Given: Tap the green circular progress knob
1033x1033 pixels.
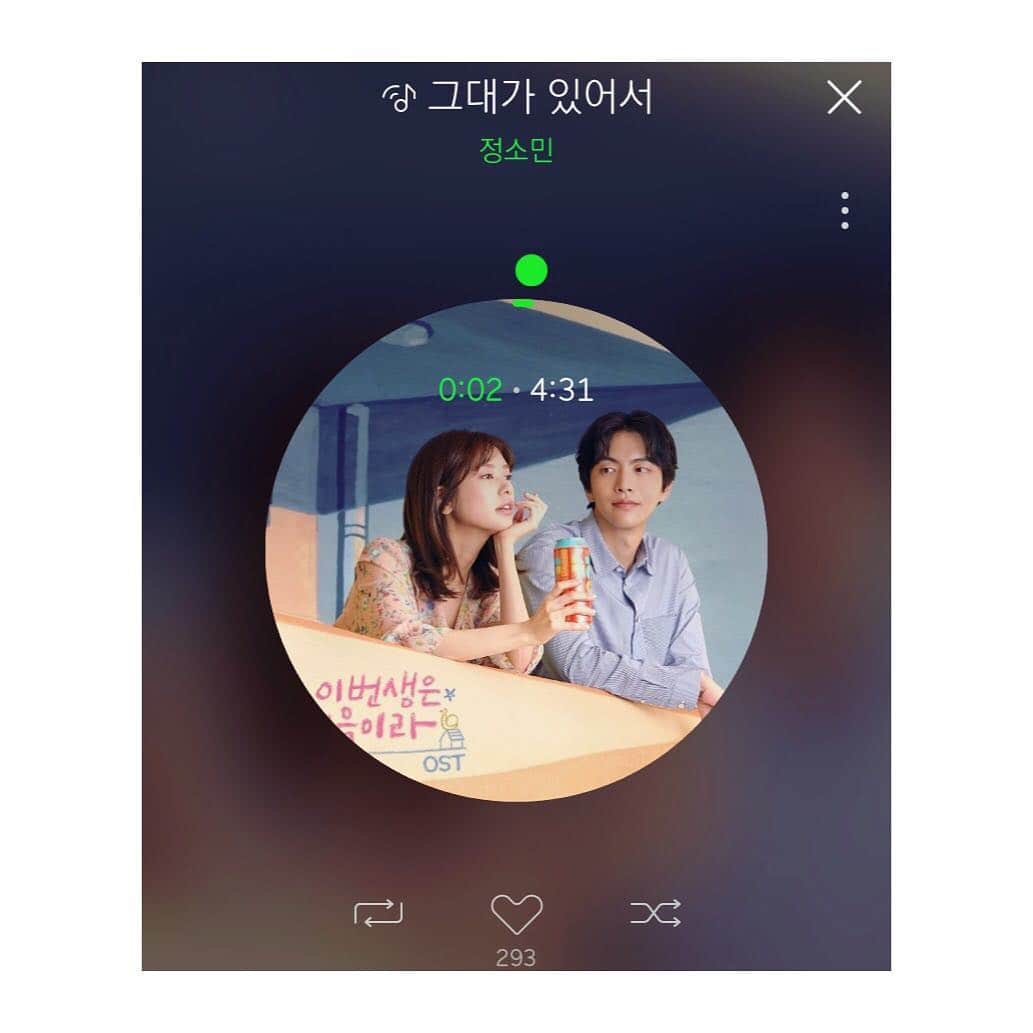Looking at the screenshot, I should (530, 270).
